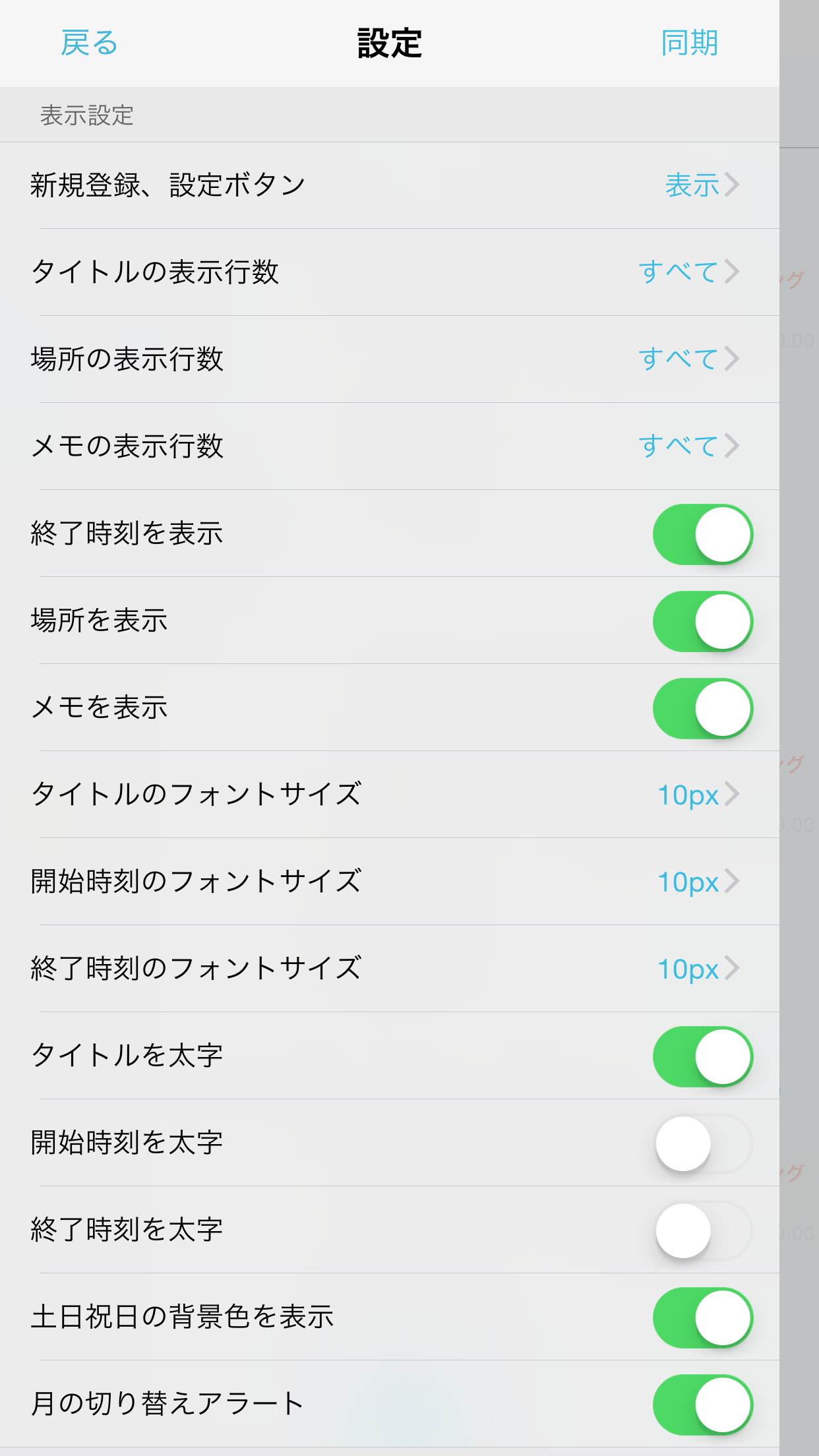Tap 同期 to sync settings

pos(691,44)
